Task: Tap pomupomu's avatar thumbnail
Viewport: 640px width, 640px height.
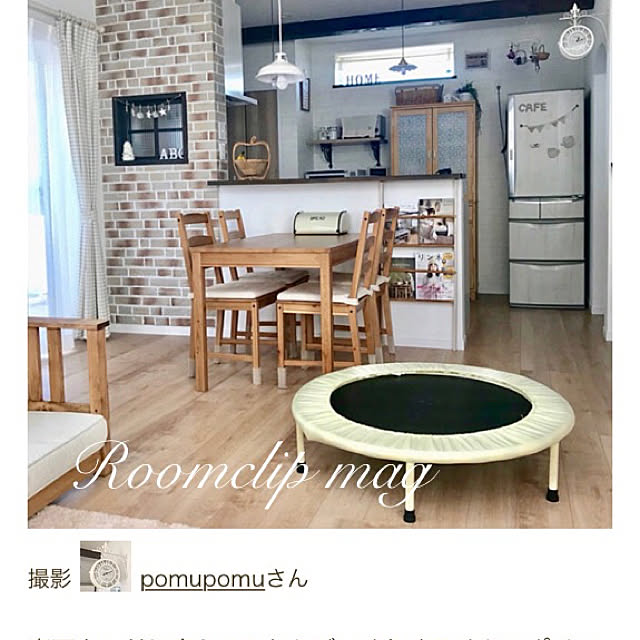Action: point(105,566)
